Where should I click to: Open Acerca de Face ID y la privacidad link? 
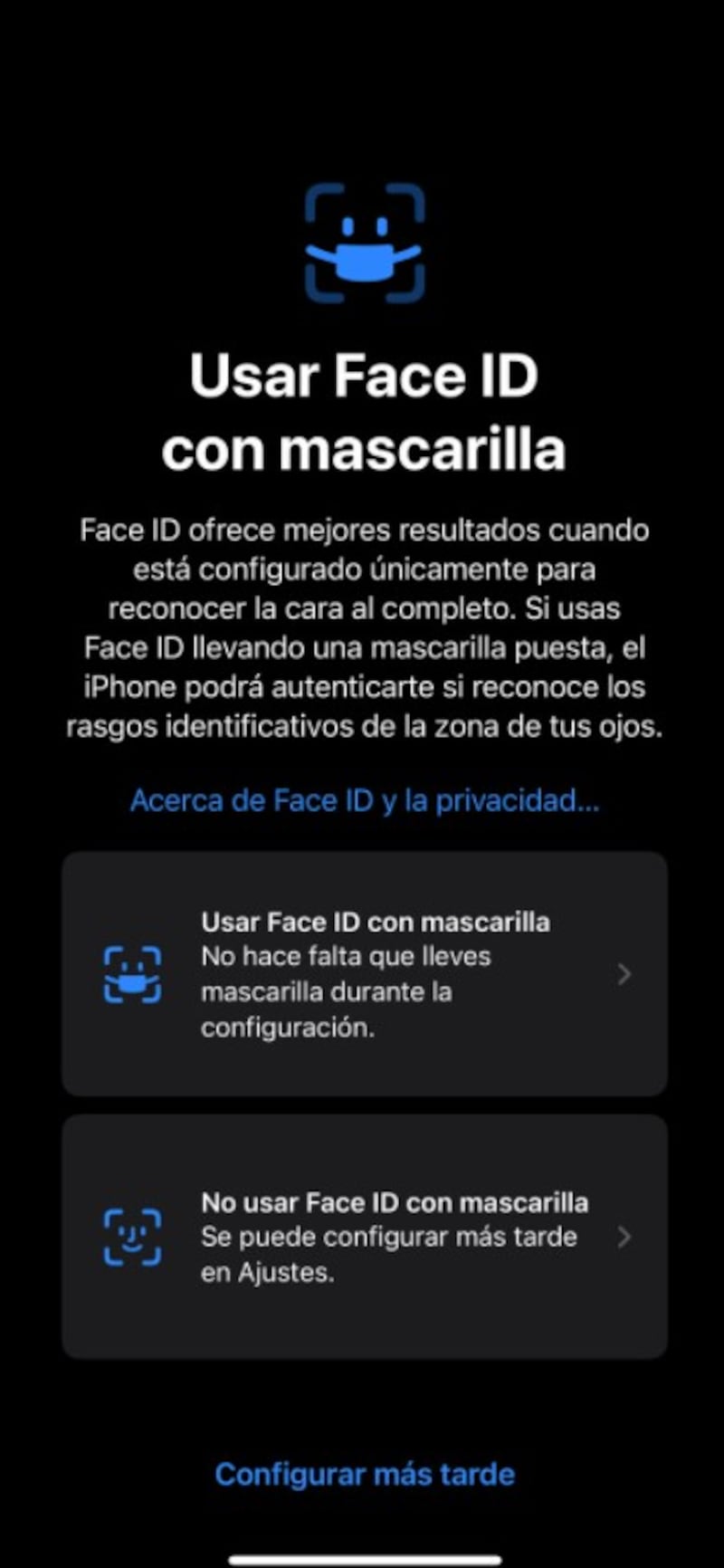pos(364,800)
